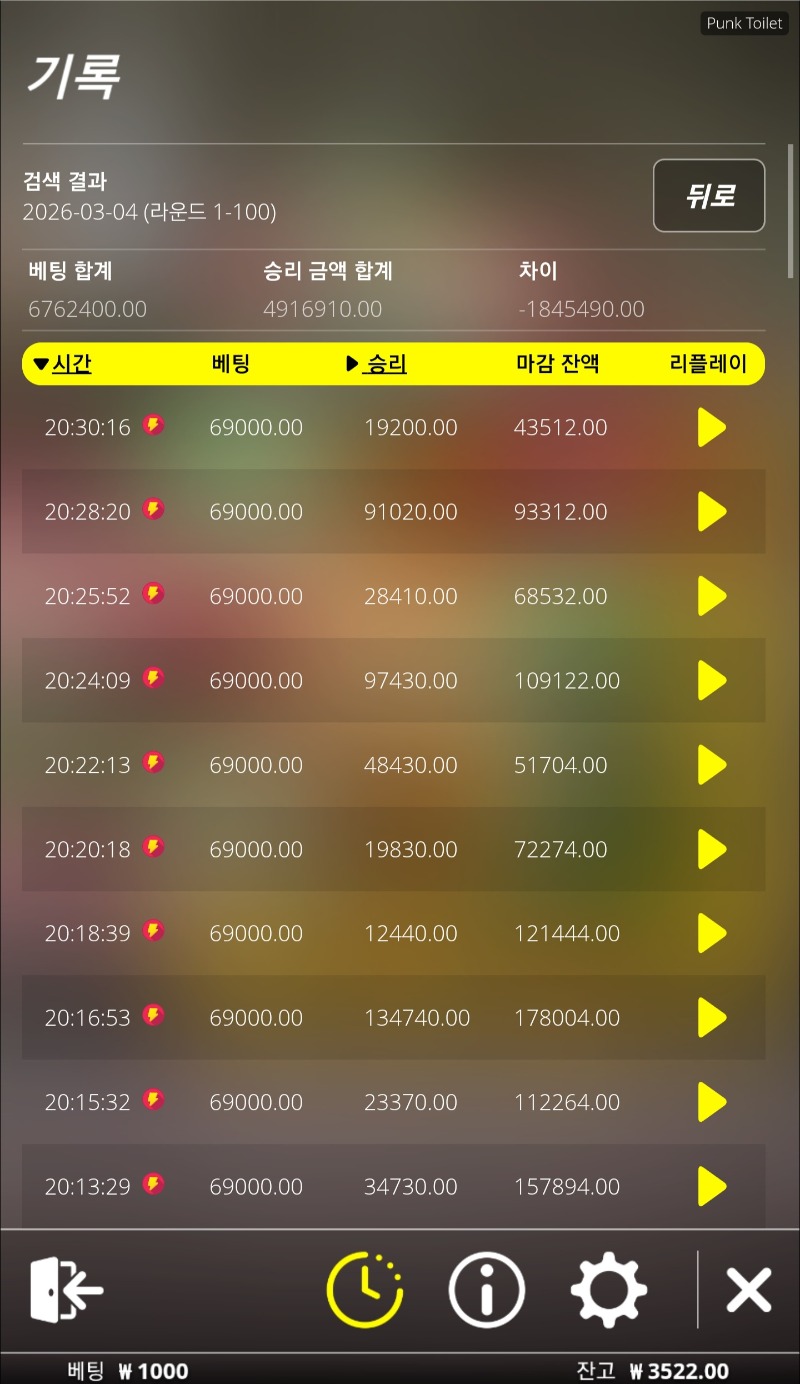Open the history clock icon
800x1384 pixels.
365,1290
